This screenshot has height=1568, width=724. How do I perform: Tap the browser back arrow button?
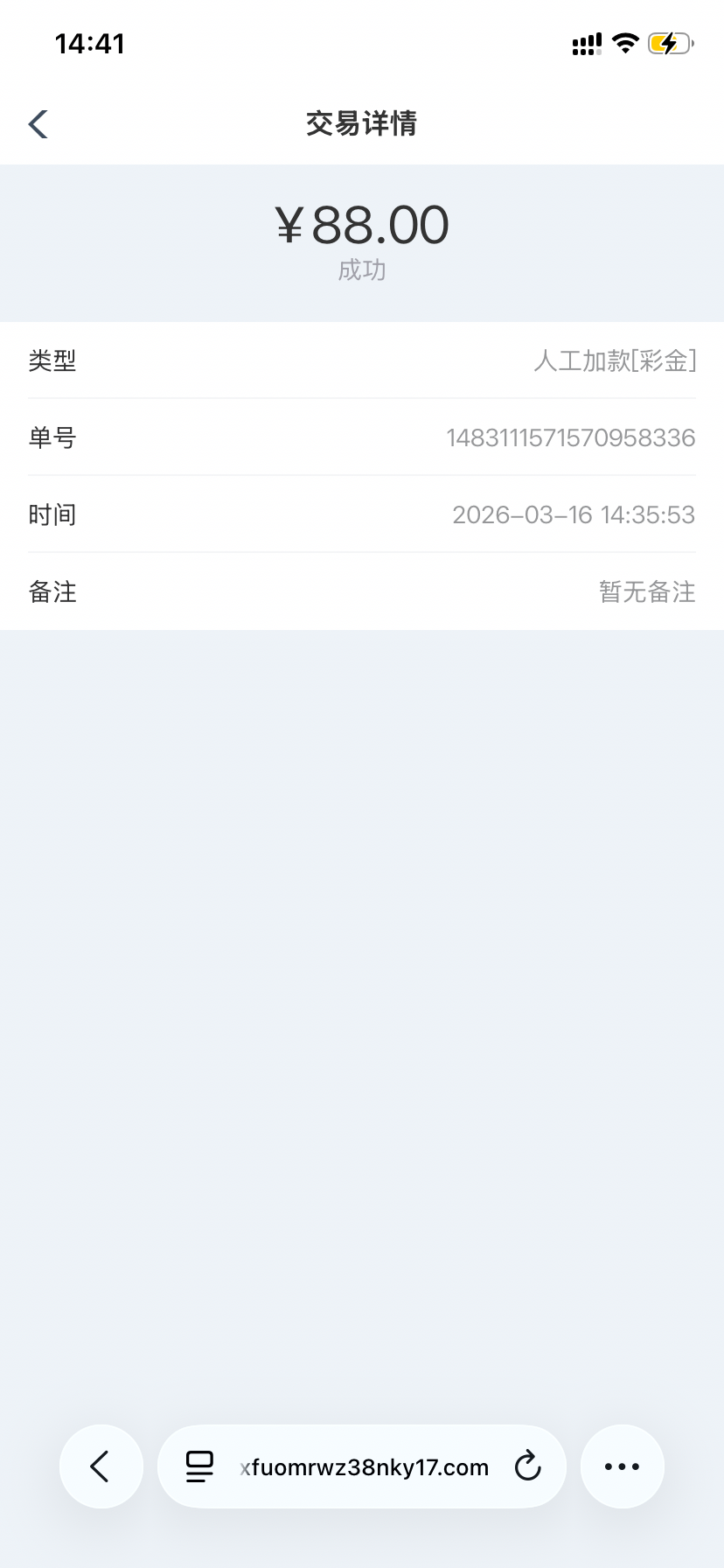(x=101, y=1466)
